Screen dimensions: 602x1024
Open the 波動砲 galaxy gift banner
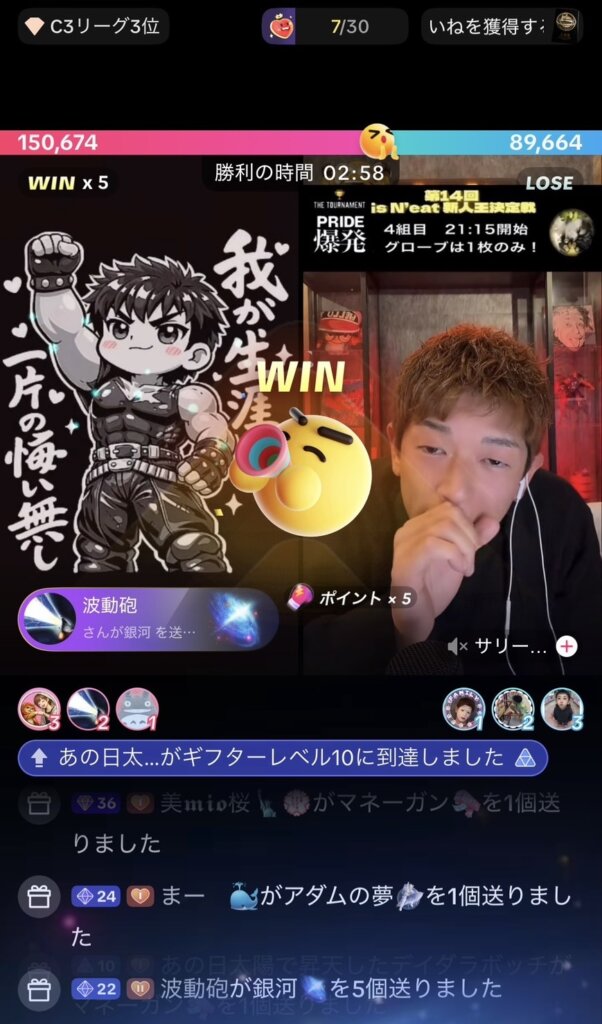click(x=148, y=618)
